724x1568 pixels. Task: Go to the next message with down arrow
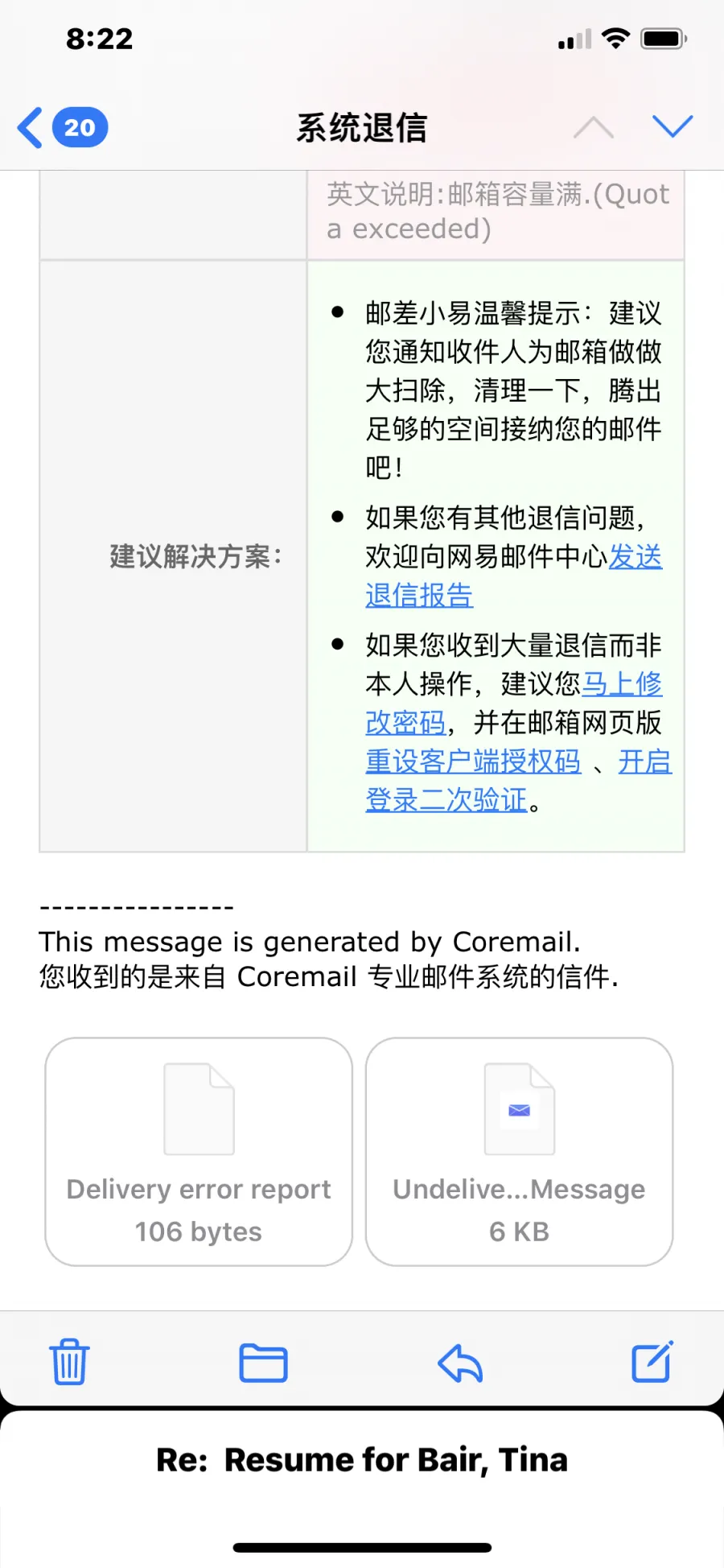[x=673, y=126]
